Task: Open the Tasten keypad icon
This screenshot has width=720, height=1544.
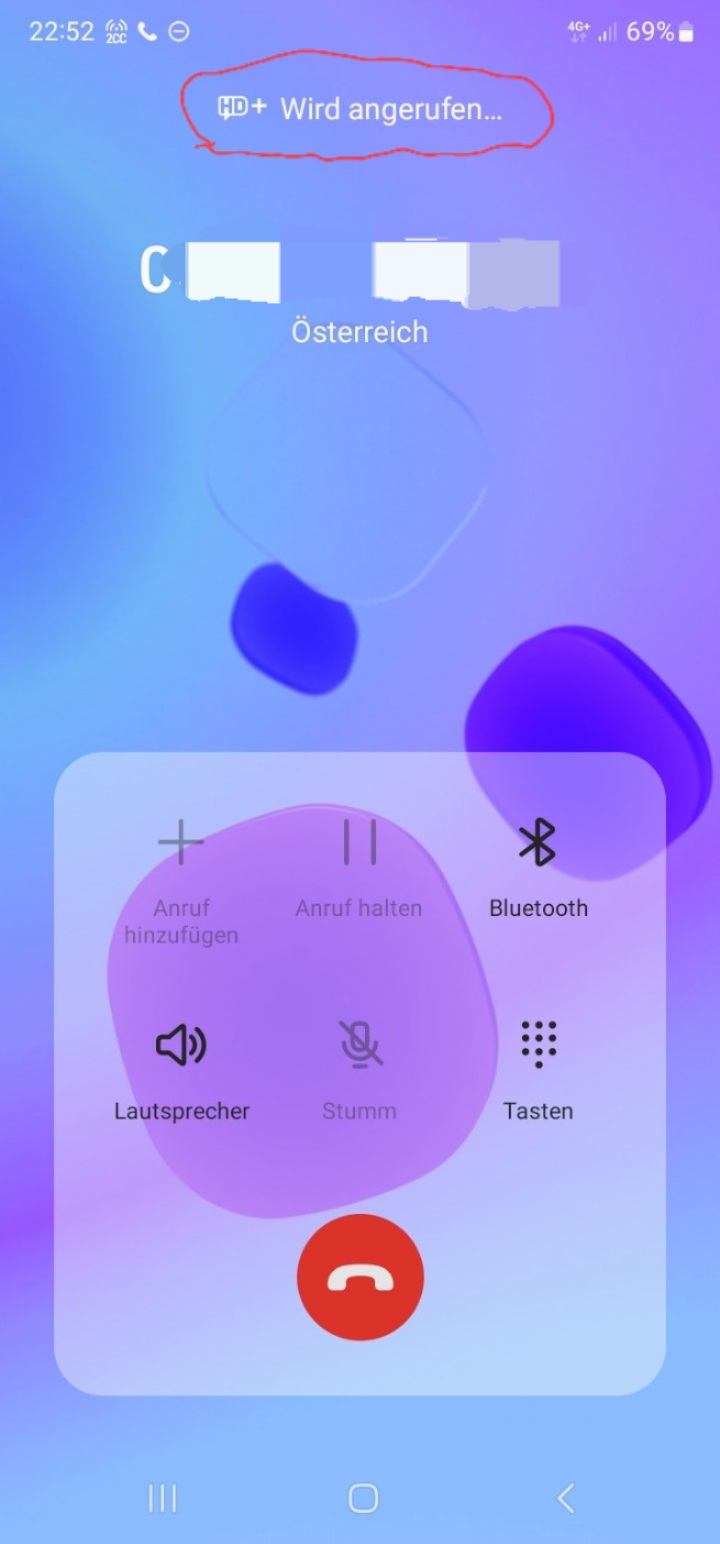Action: pyautogui.click(x=538, y=1043)
